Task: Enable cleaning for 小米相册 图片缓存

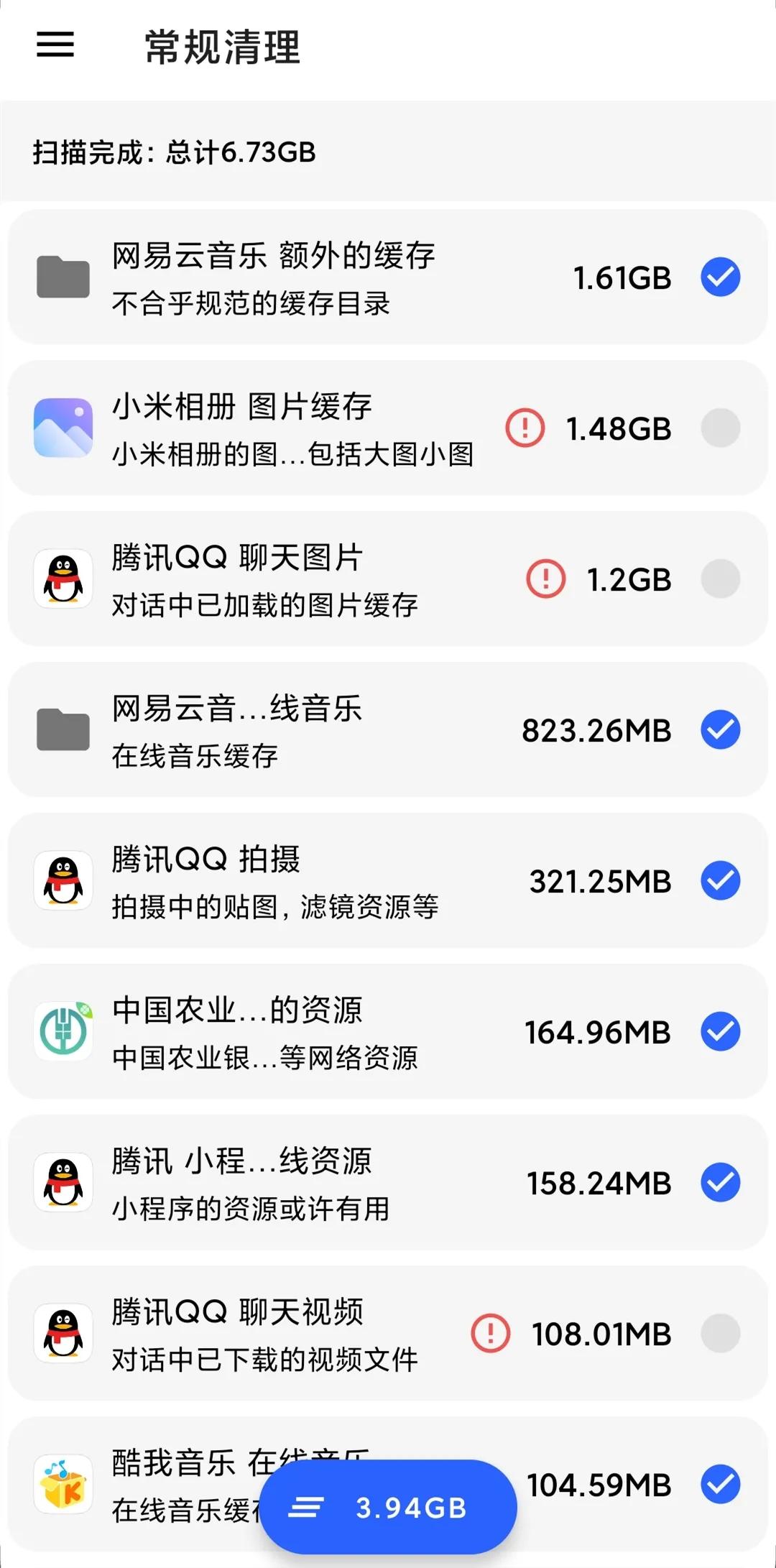Action: click(721, 427)
